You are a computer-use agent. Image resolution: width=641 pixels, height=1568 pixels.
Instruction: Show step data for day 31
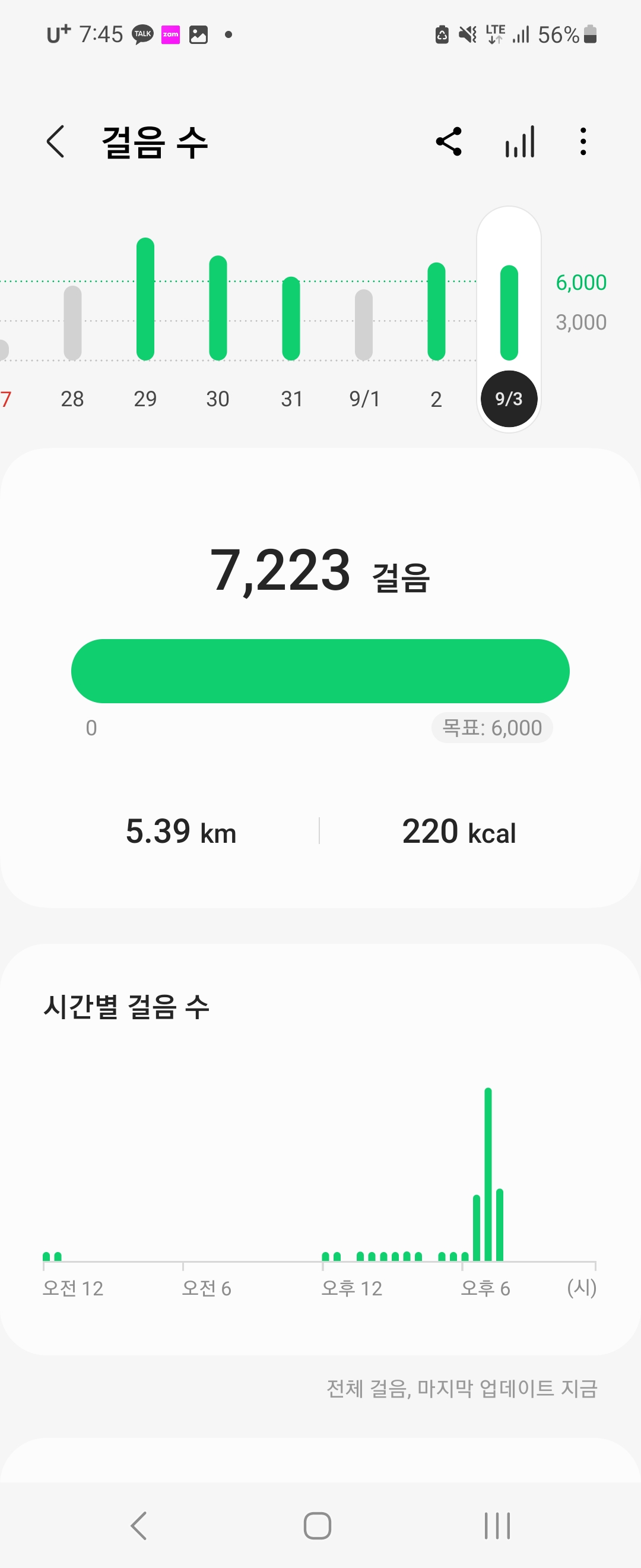291,318
